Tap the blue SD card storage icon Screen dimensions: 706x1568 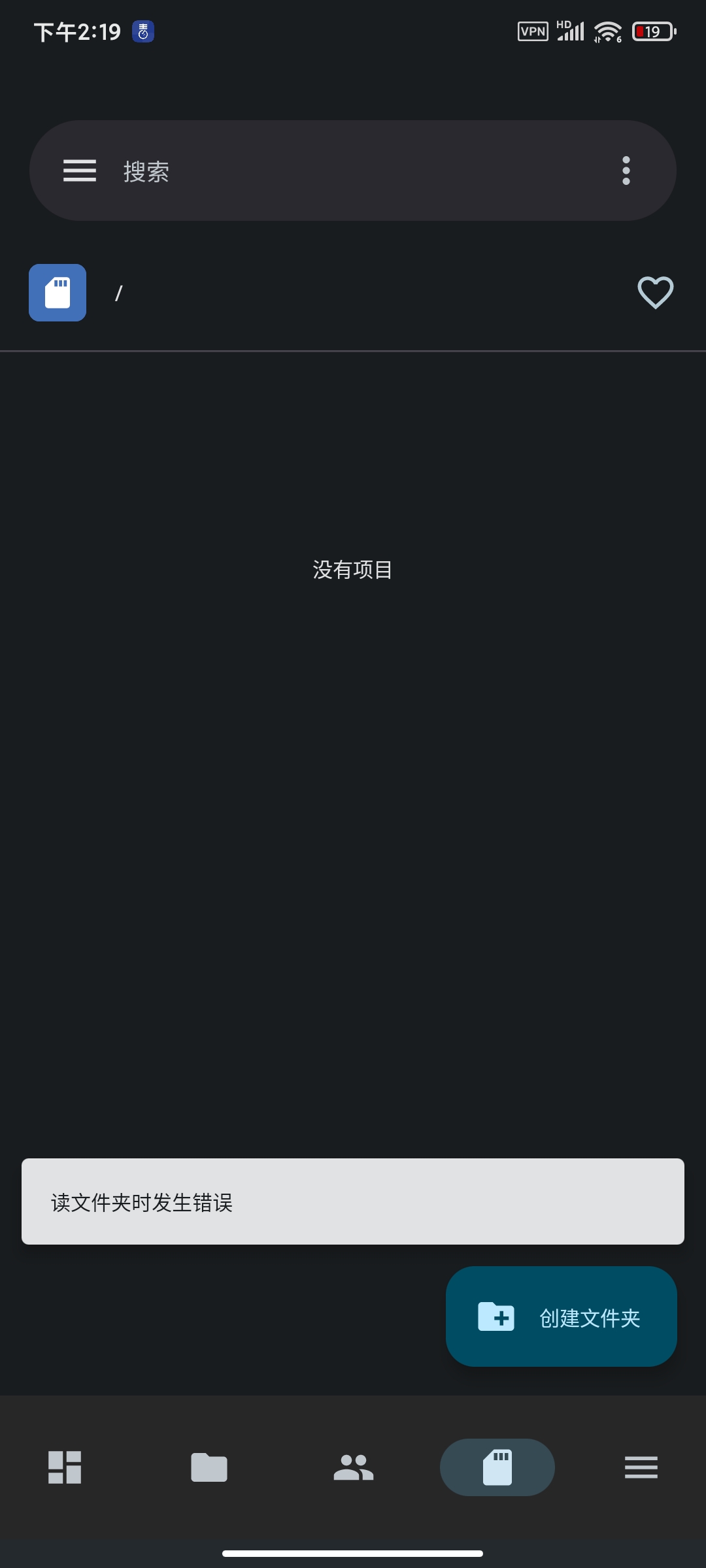click(x=58, y=293)
